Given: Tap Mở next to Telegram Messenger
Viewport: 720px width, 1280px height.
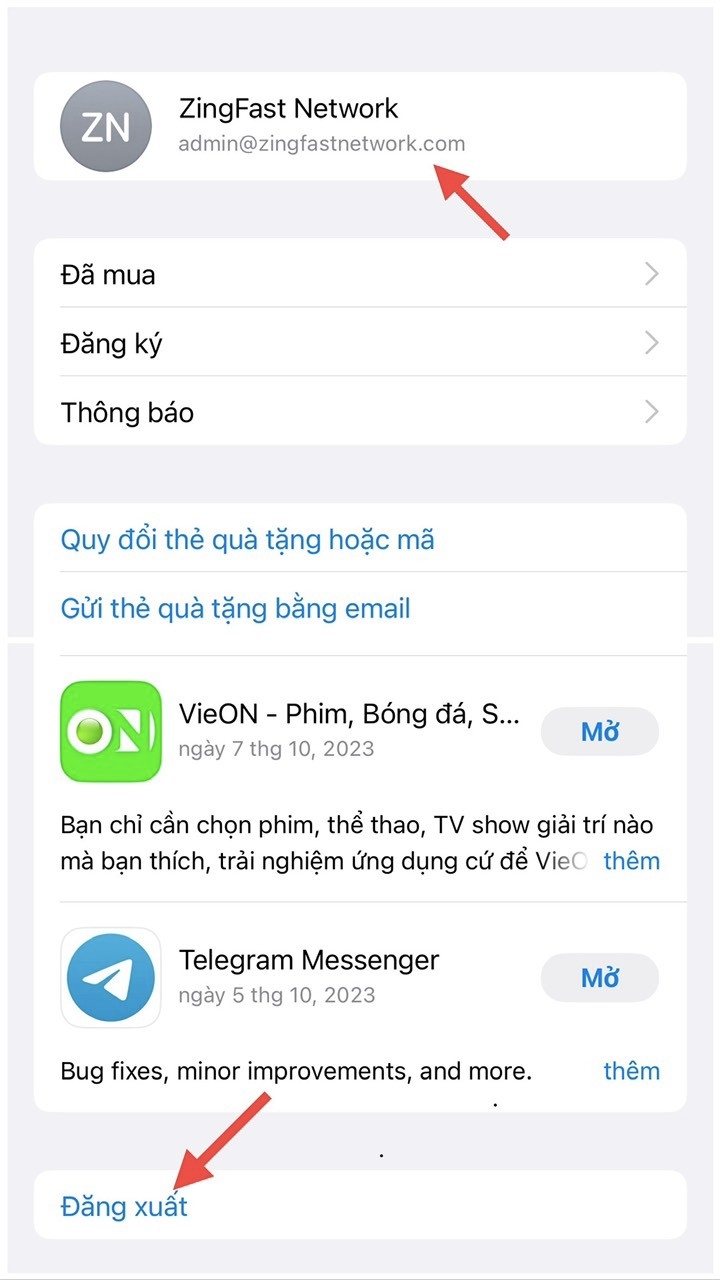Looking at the screenshot, I should point(600,978).
